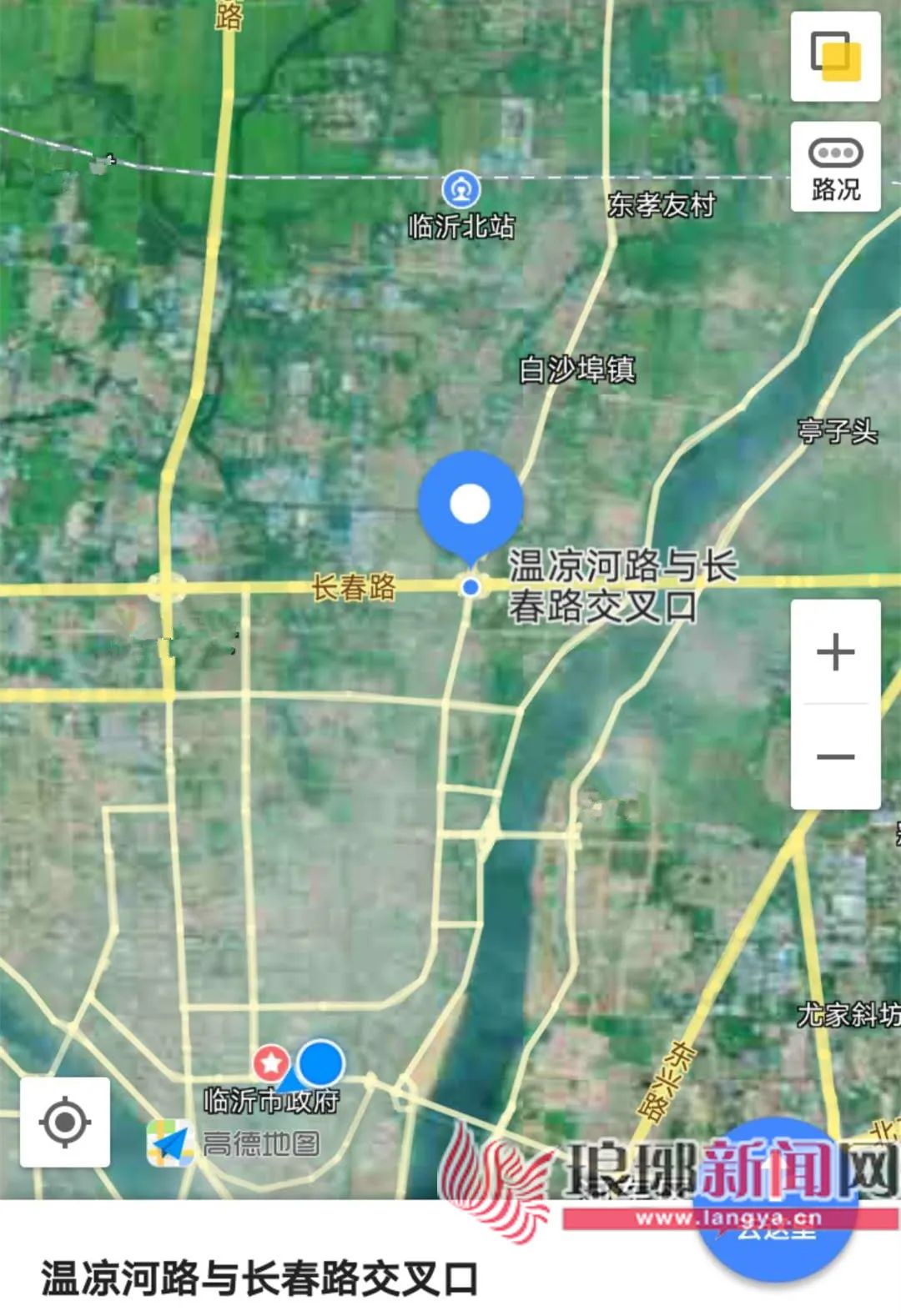
Task: Tap the blue pin at the intersection
Action: (471, 500)
